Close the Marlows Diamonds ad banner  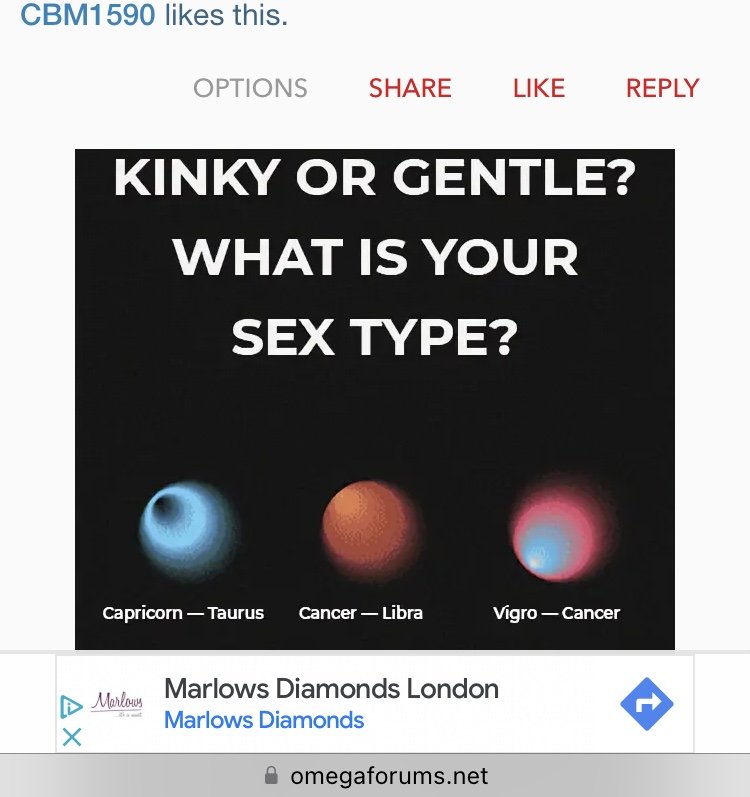[72, 737]
